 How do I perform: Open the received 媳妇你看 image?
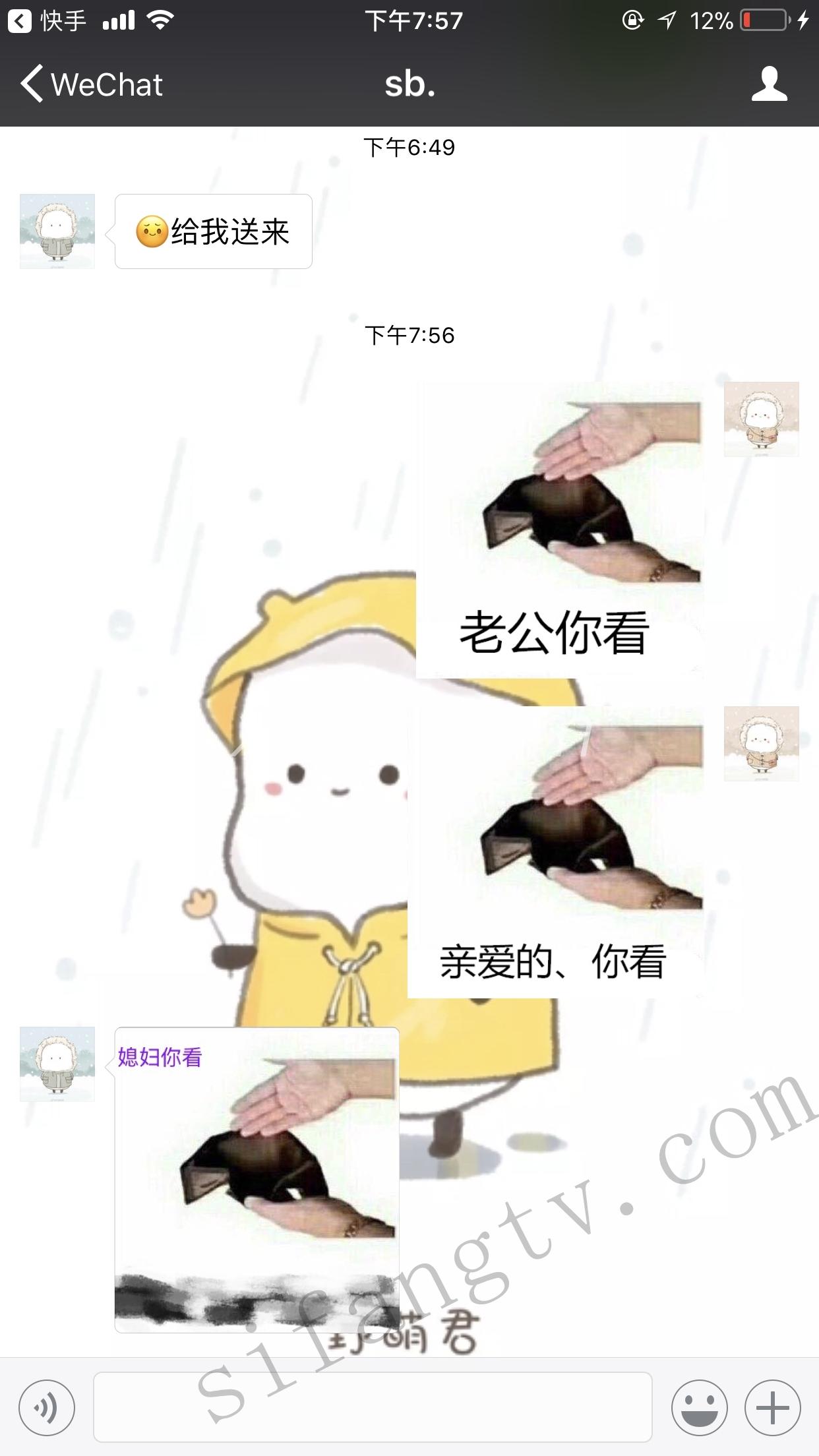257,1179
